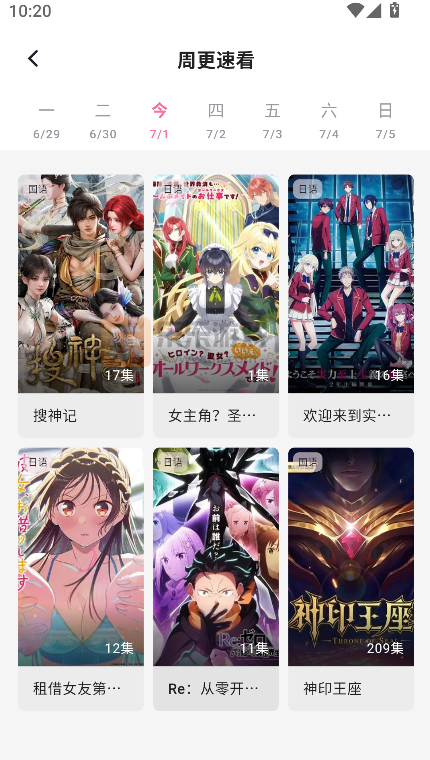The image size is (430, 760).
Task: Show Sunday 7/5 updates
Action: click(x=385, y=121)
